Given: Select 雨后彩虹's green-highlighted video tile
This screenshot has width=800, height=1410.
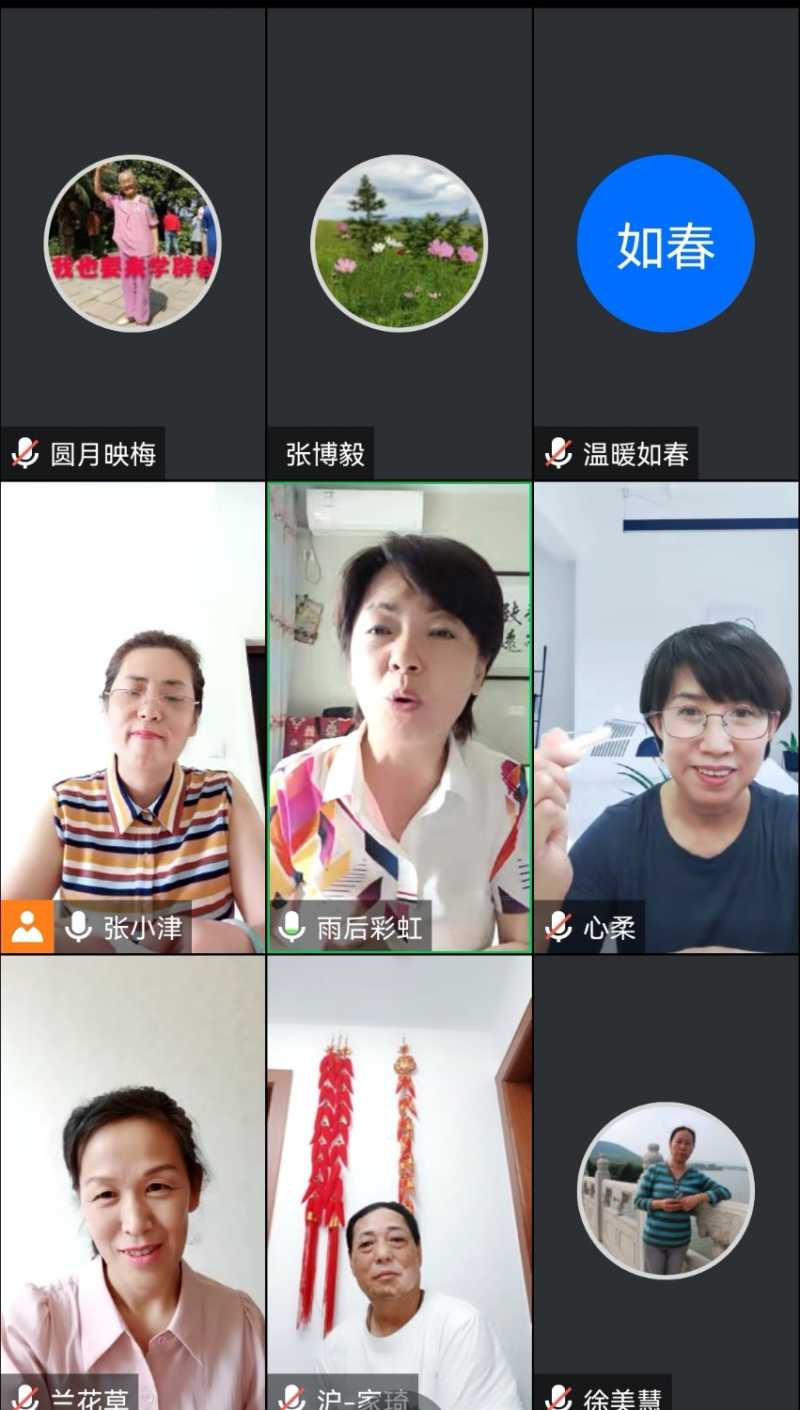Looking at the screenshot, I should click(x=399, y=700).
